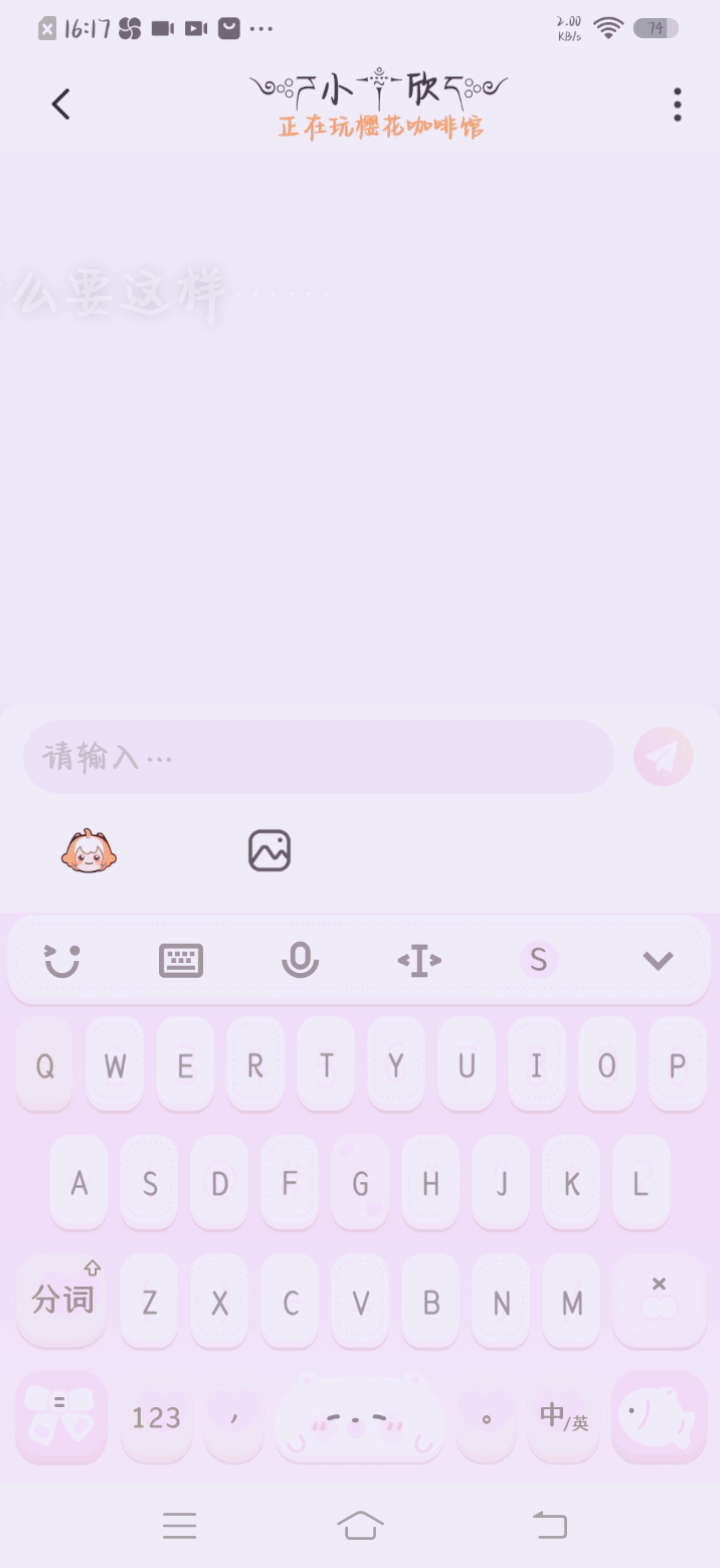Image resolution: width=720 pixels, height=1568 pixels.
Task: Open the keyboard emoji smiley panel
Action: click(62, 961)
